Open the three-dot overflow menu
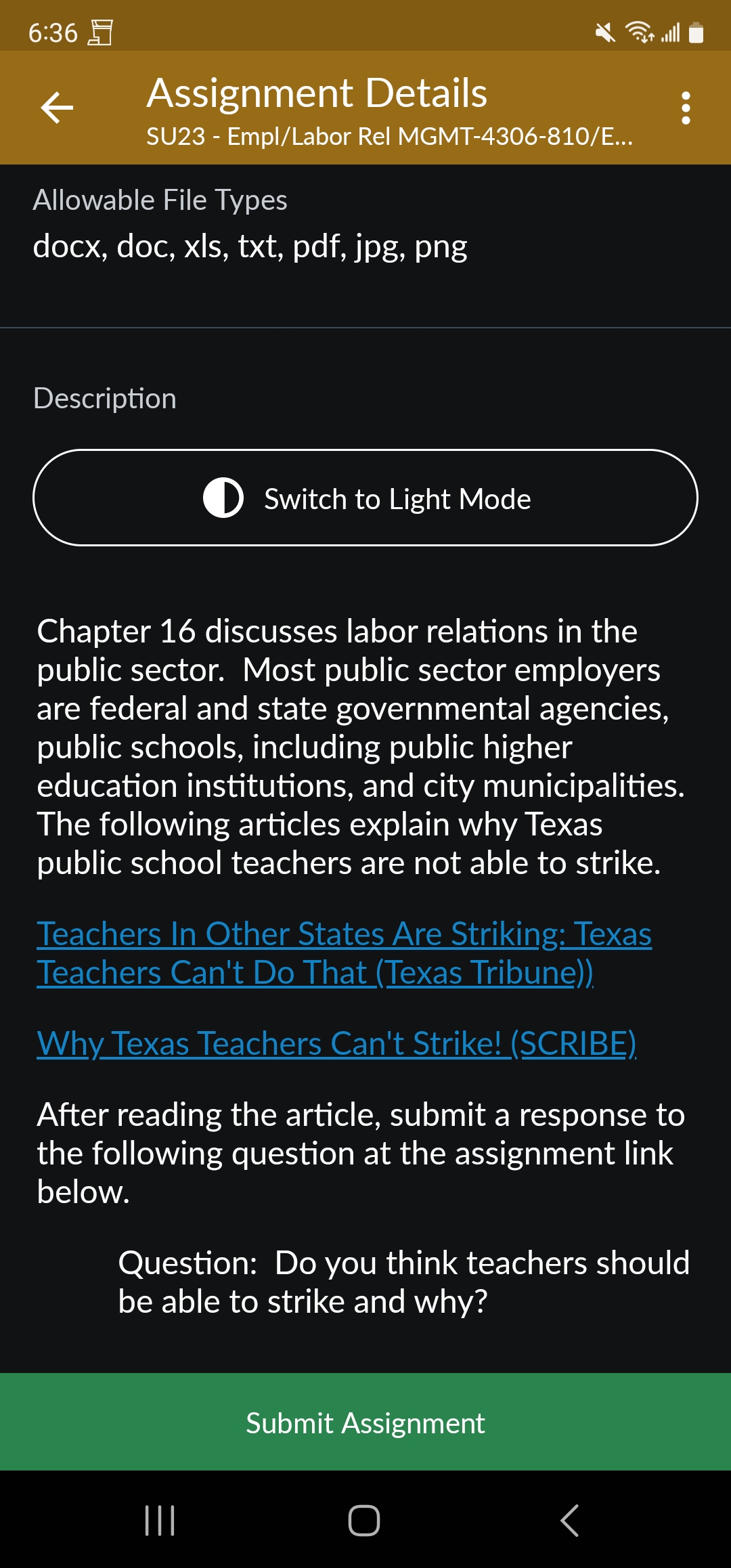The width and height of the screenshot is (731, 1568). [x=686, y=108]
